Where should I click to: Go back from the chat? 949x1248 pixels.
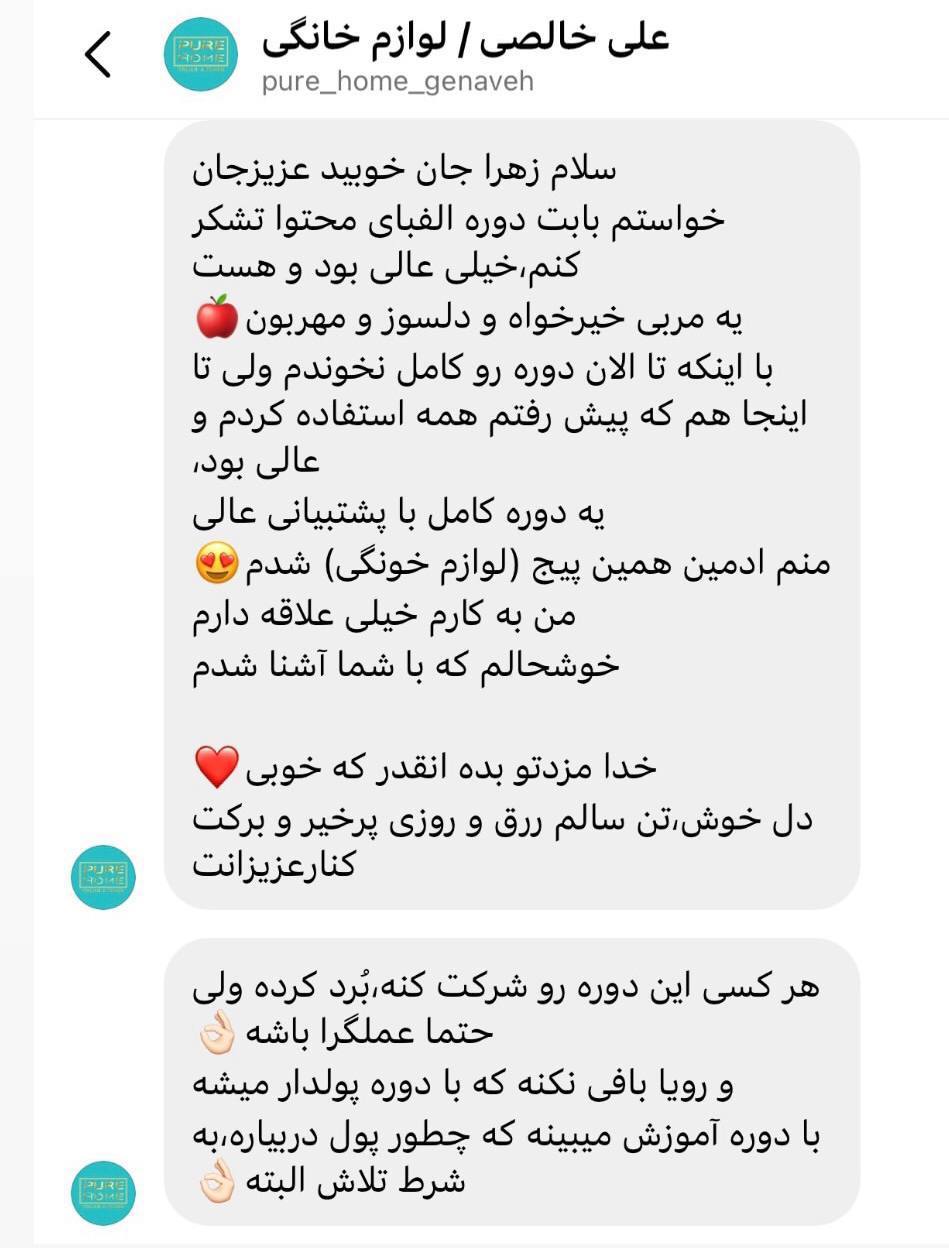(98, 54)
